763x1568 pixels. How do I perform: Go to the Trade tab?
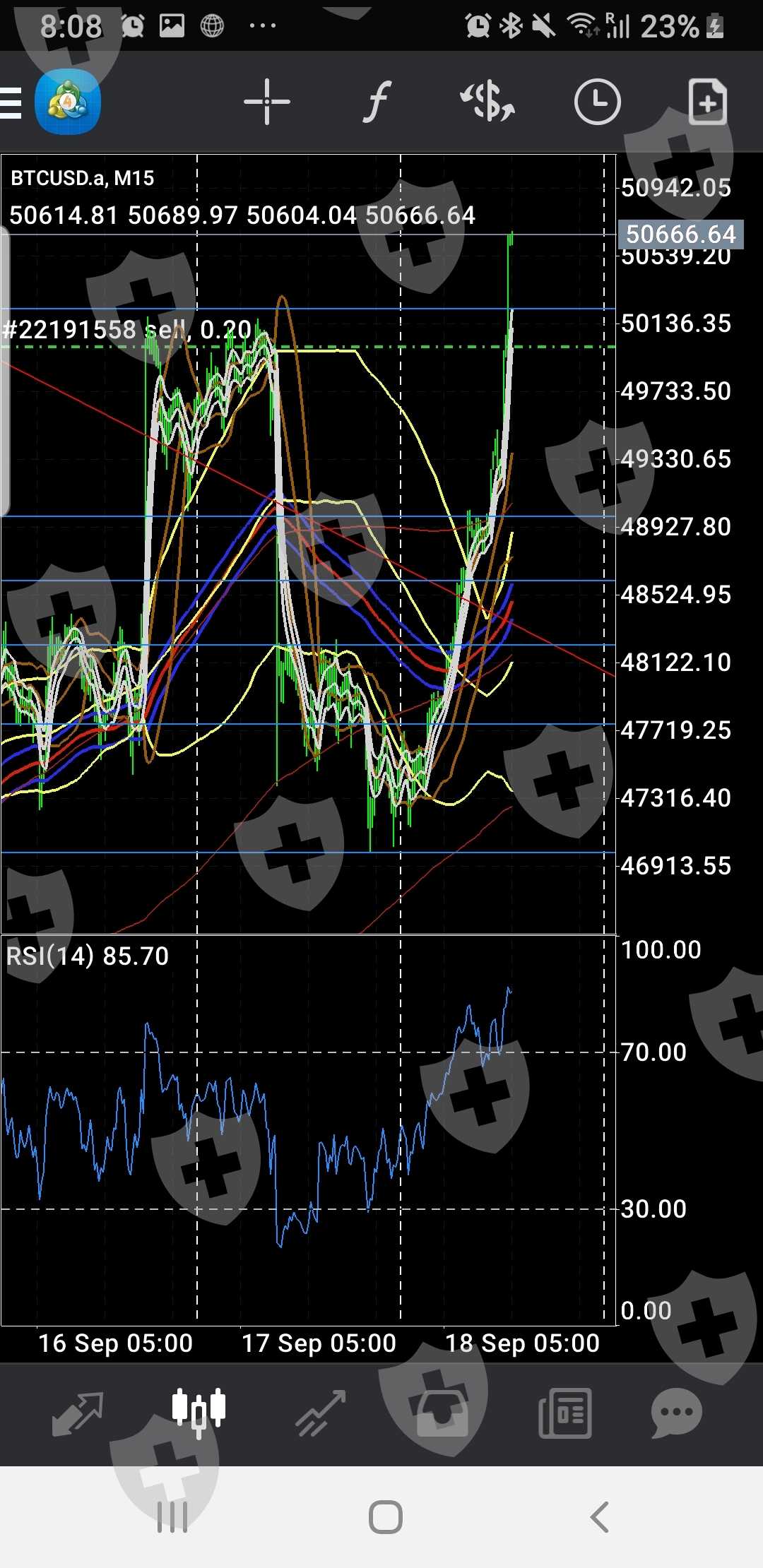321,1413
